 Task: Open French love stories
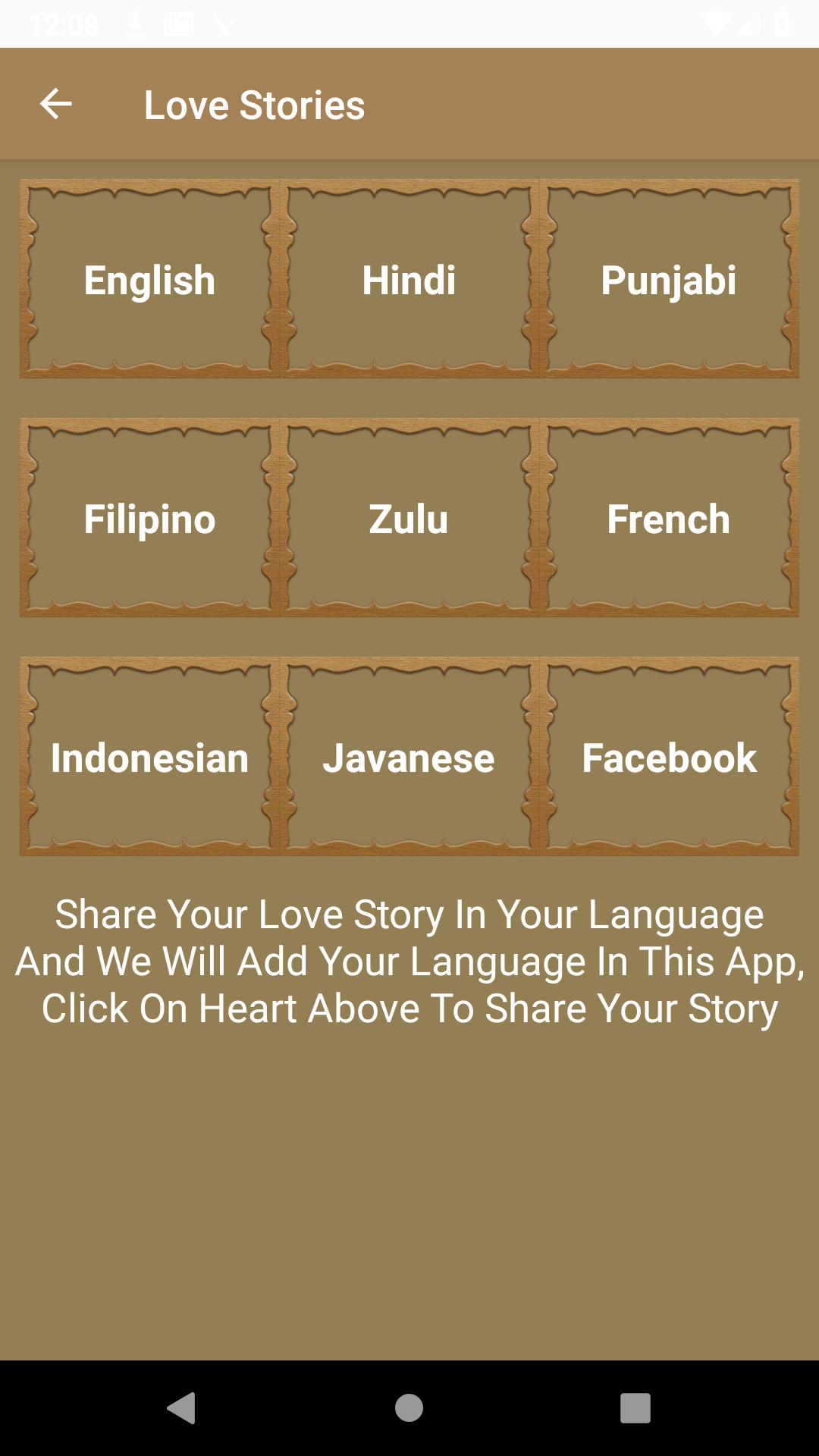pos(668,518)
